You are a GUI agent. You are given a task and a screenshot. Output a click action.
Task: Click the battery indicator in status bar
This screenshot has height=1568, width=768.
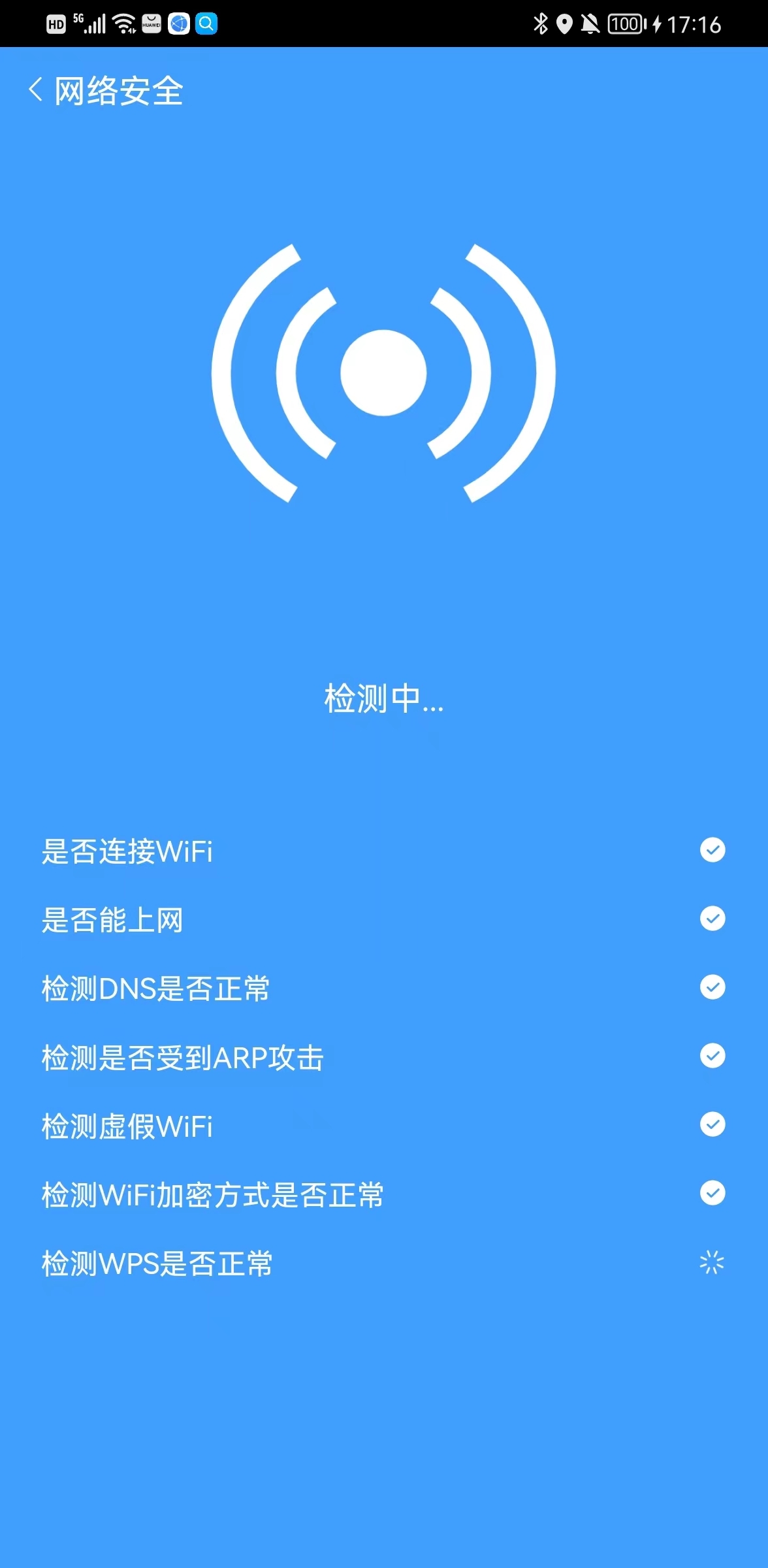[625, 24]
